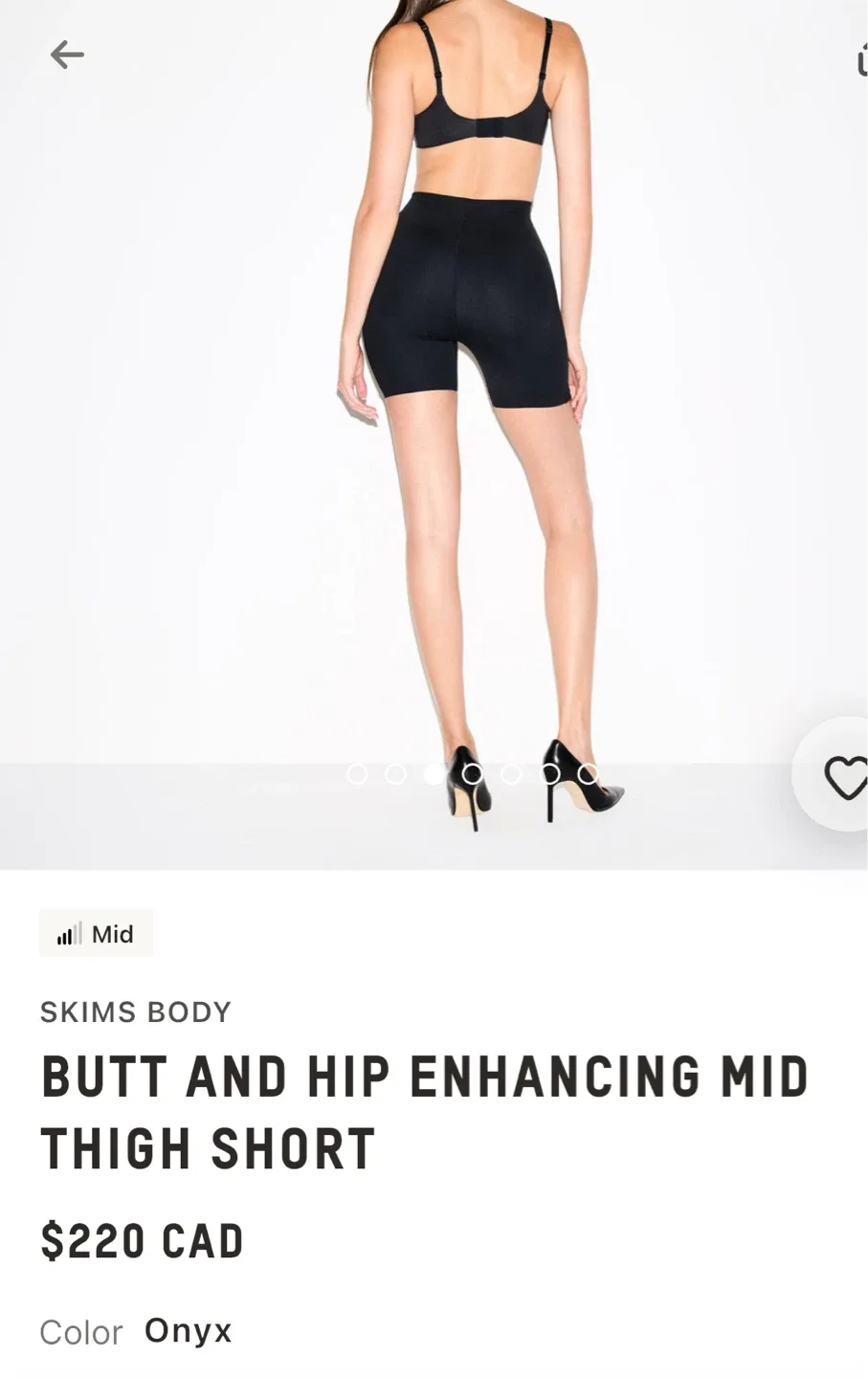Click the Mid support level badge
Image resolution: width=868 pixels, height=1378 pixels.
point(96,933)
